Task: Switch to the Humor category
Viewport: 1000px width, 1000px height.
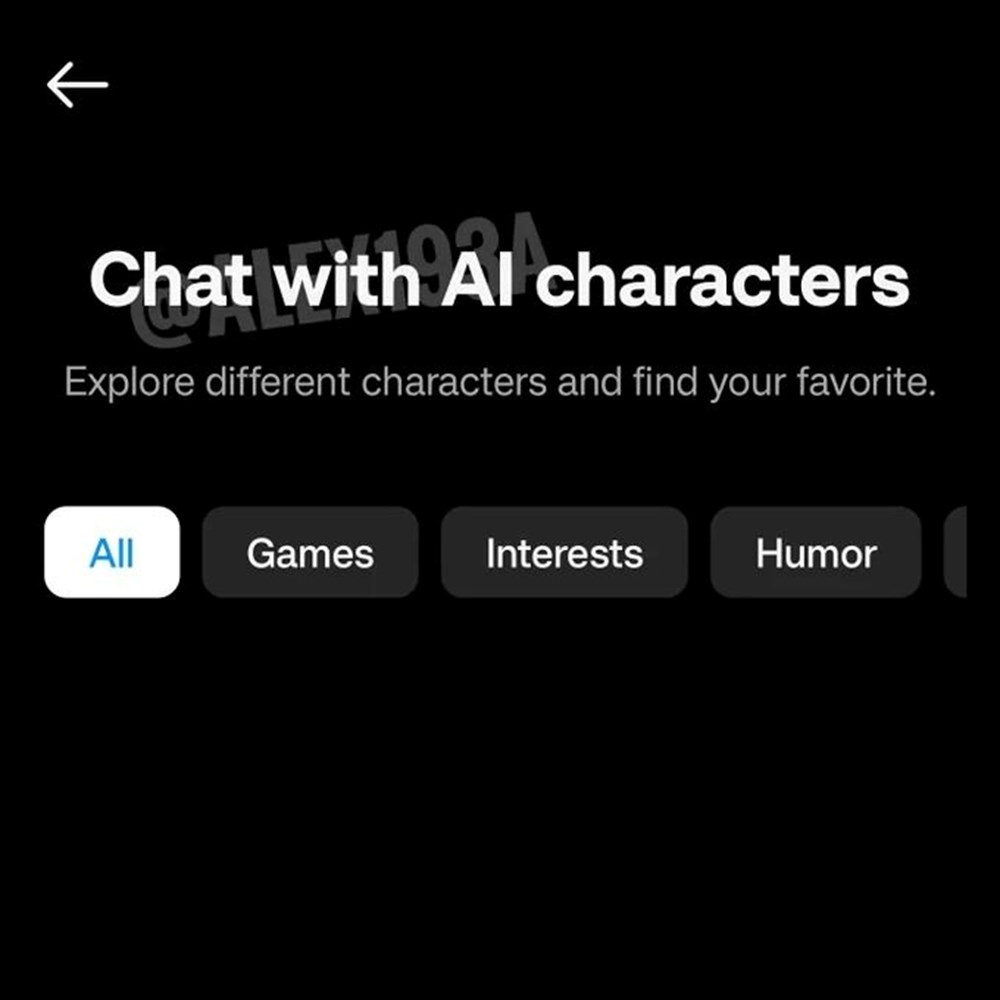Action: [816, 553]
